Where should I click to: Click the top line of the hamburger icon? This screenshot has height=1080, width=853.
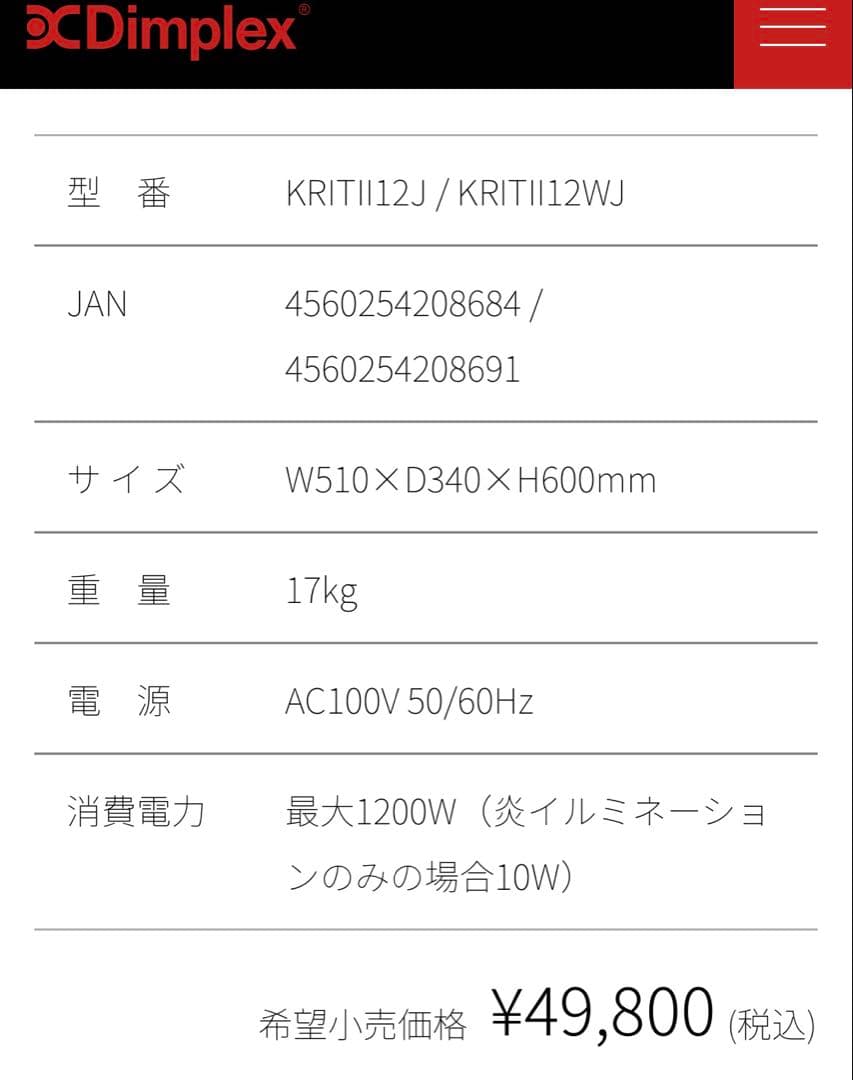pos(791,11)
